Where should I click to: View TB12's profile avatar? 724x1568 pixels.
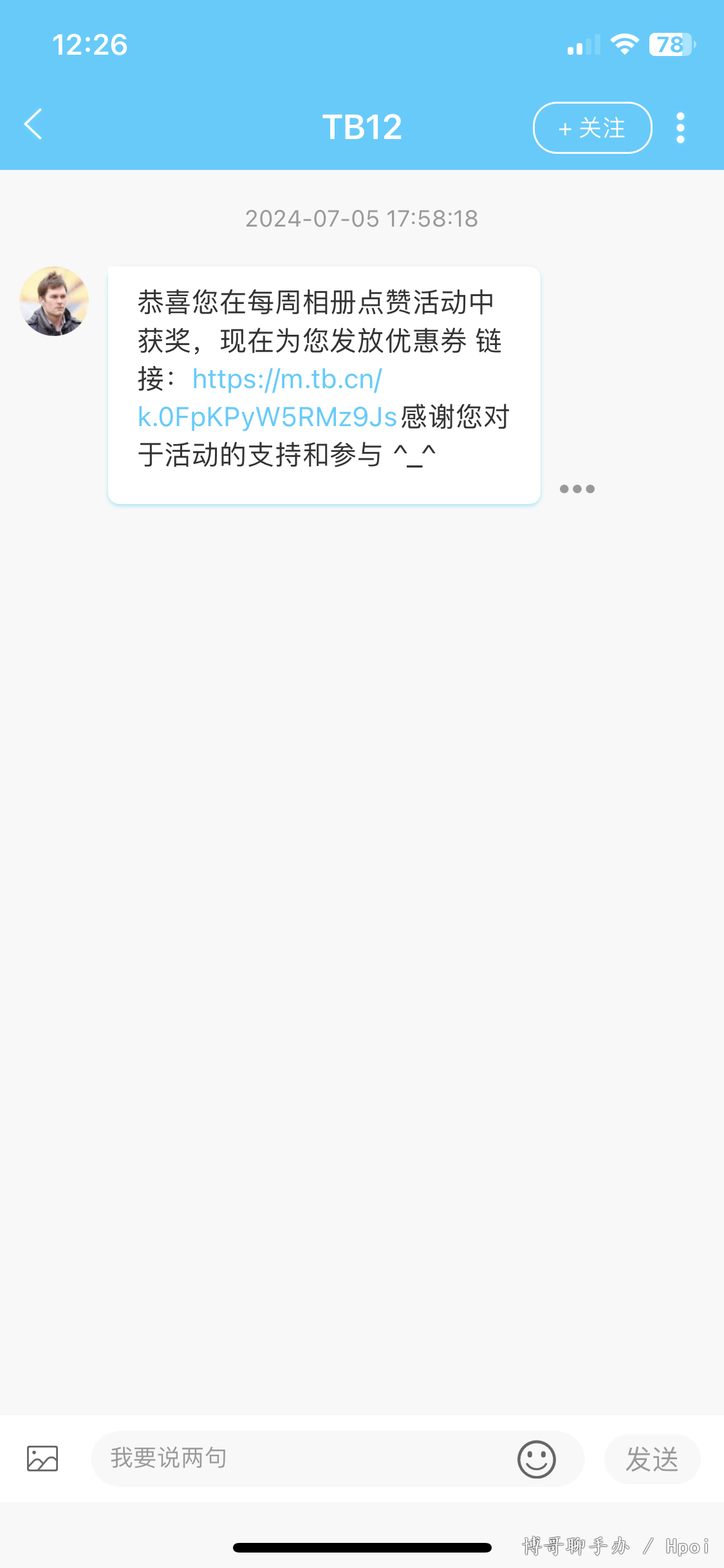[54, 301]
